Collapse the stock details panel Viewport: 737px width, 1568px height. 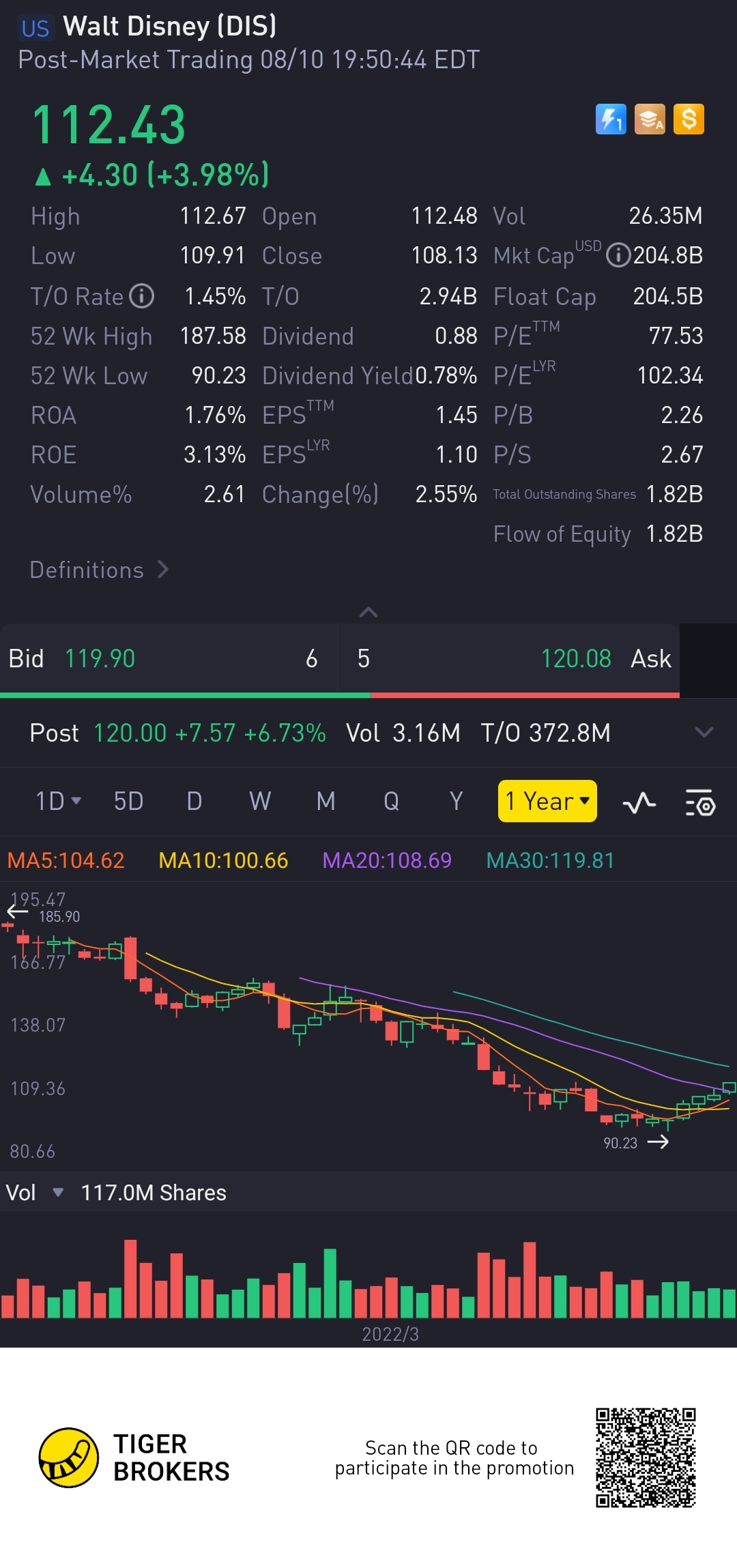point(369,612)
